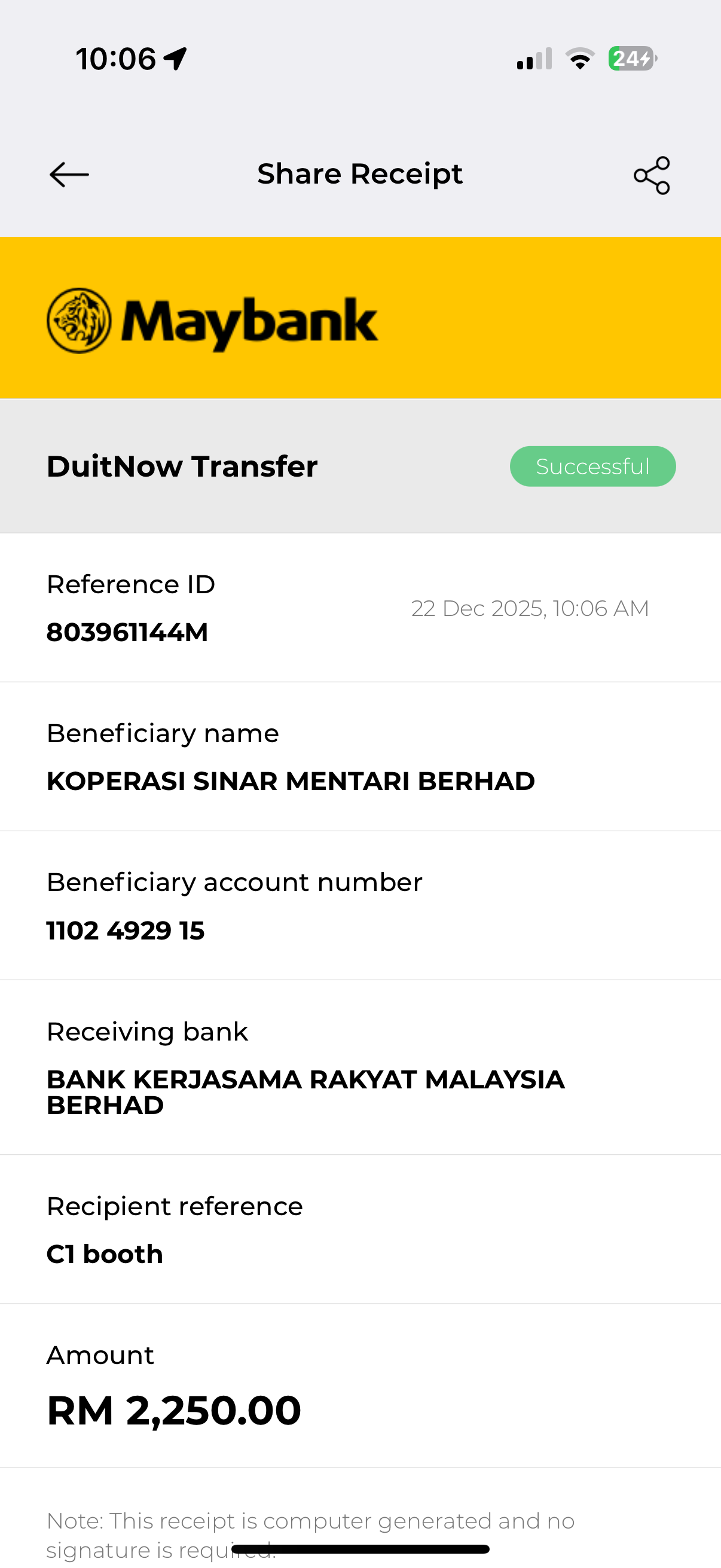Image resolution: width=721 pixels, height=1568 pixels.
Task: Share the receipt via the share icon
Action: (652, 175)
